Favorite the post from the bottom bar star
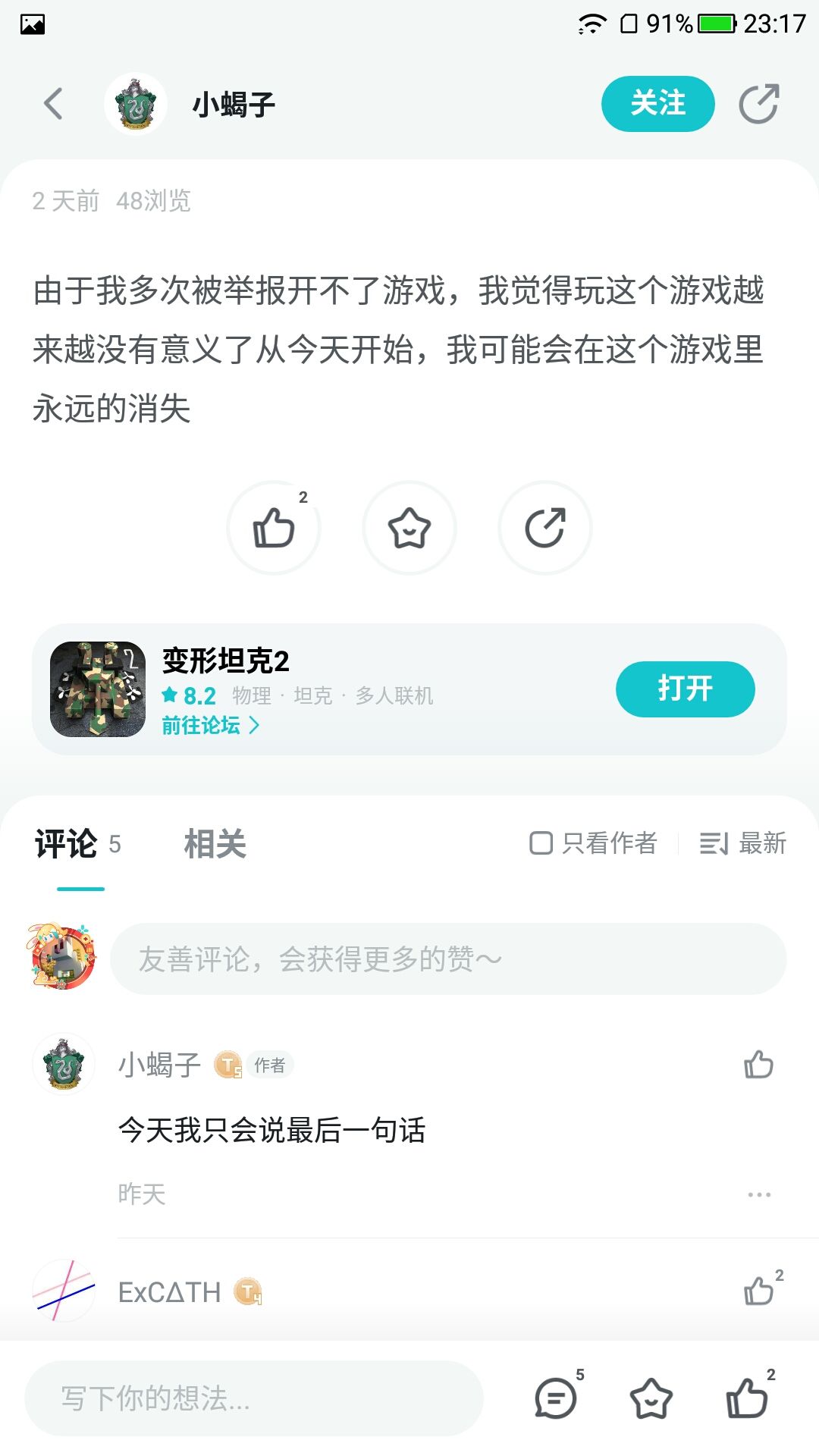 pyautogui.click(x=651, y=1398)
